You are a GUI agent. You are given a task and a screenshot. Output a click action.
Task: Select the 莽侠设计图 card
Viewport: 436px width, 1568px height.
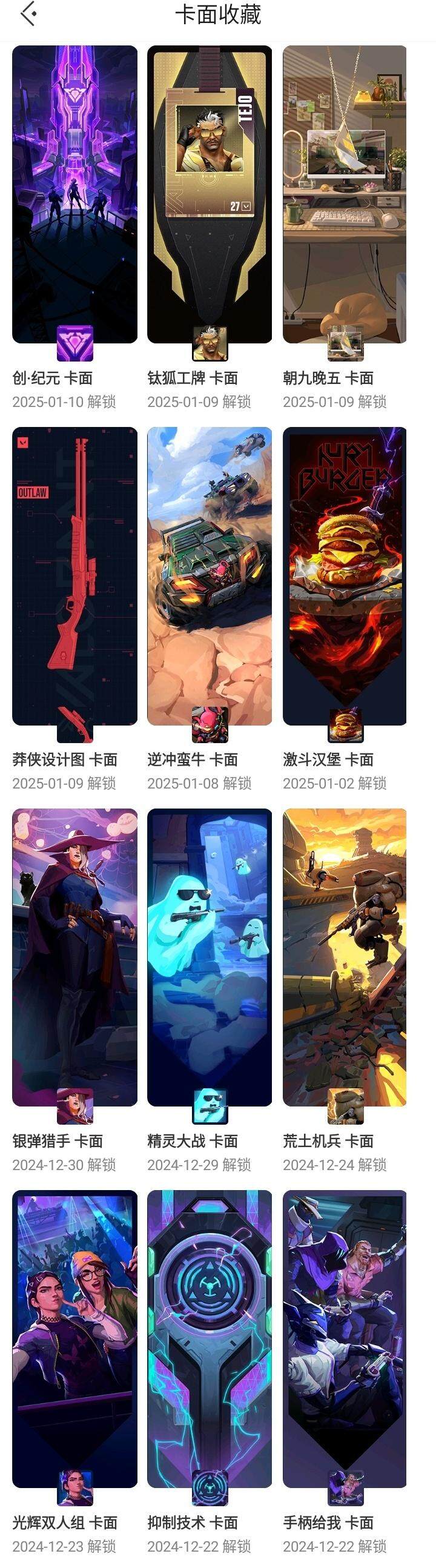(x=74, y=576)
